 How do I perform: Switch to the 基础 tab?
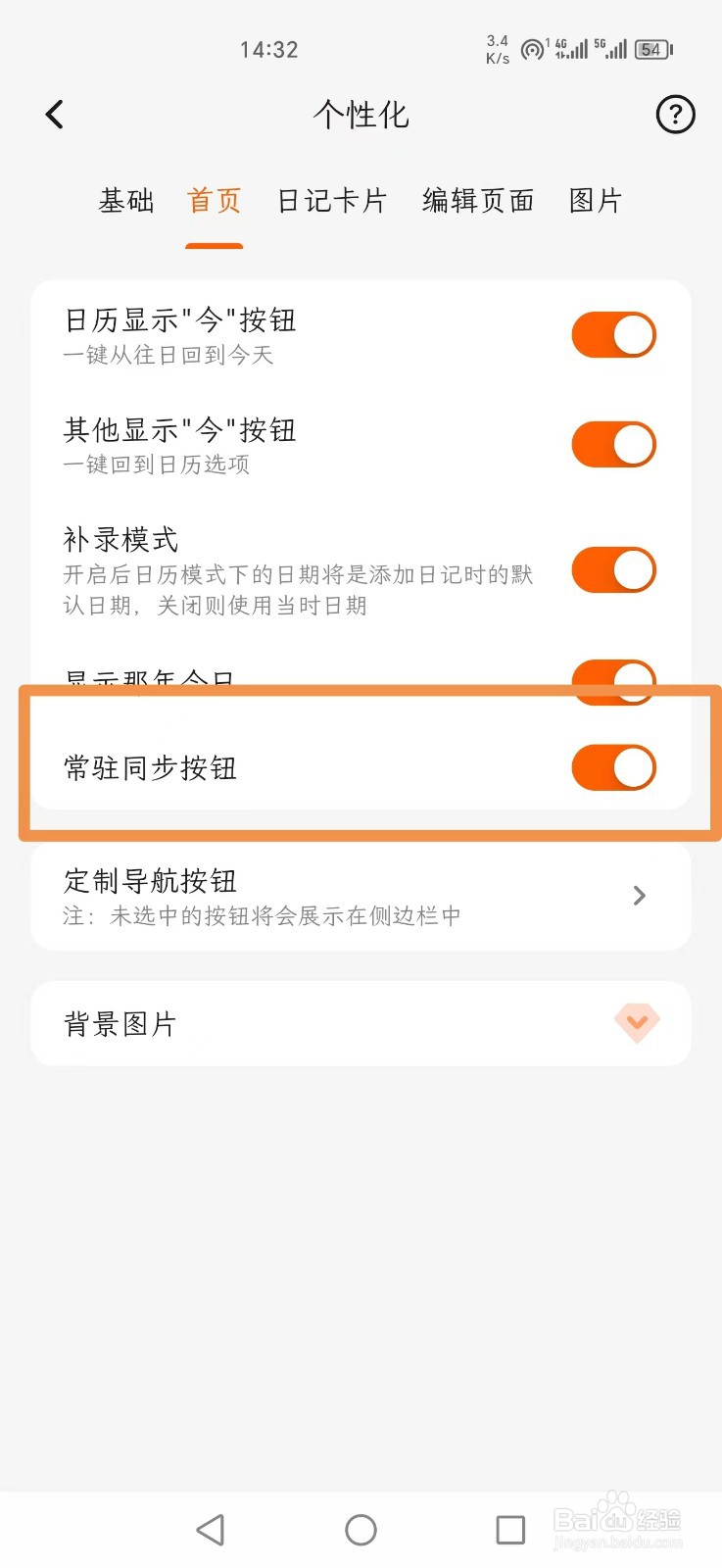tap(124, 201)
